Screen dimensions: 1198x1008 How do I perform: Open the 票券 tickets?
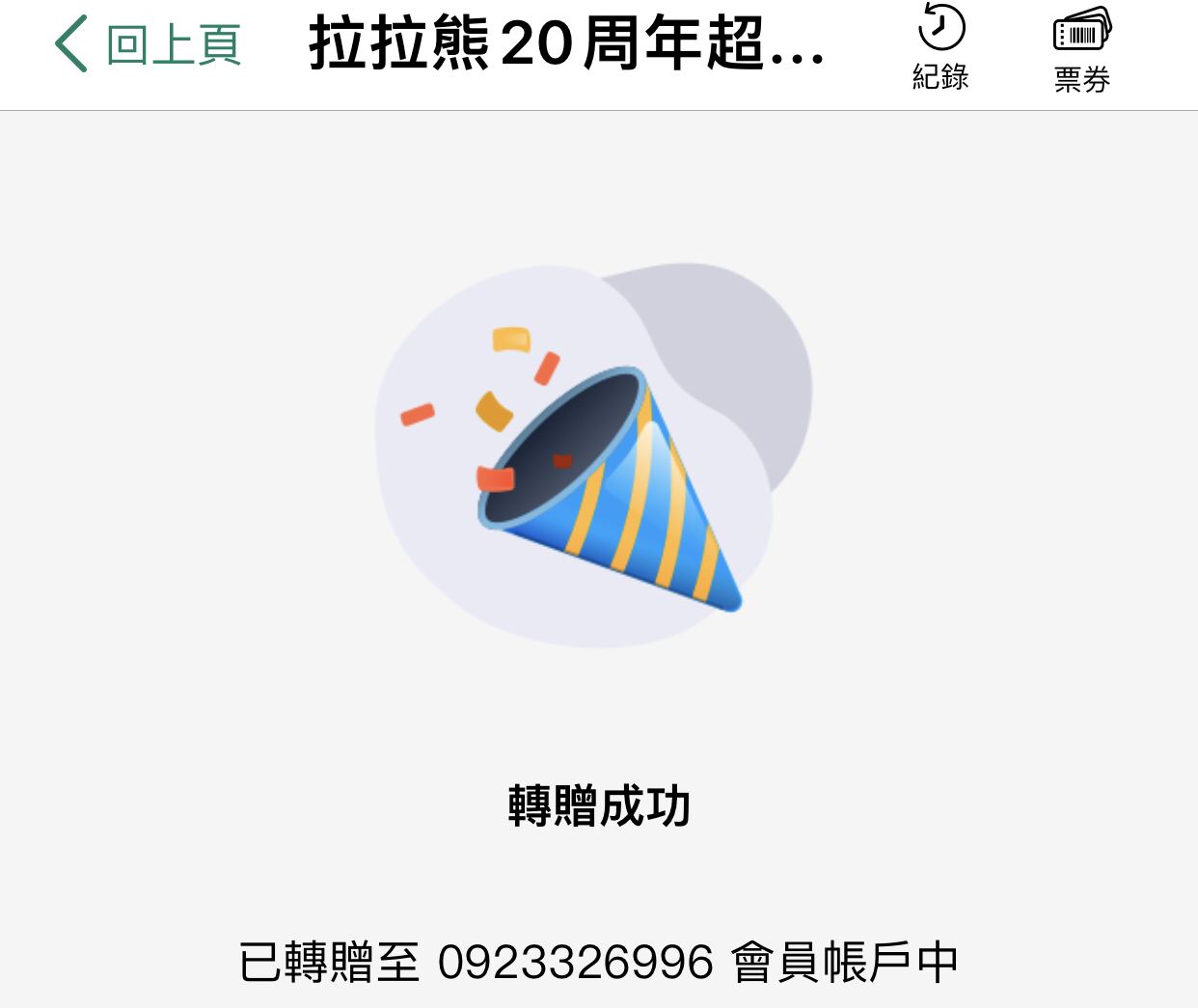(x=1081, y=49)
